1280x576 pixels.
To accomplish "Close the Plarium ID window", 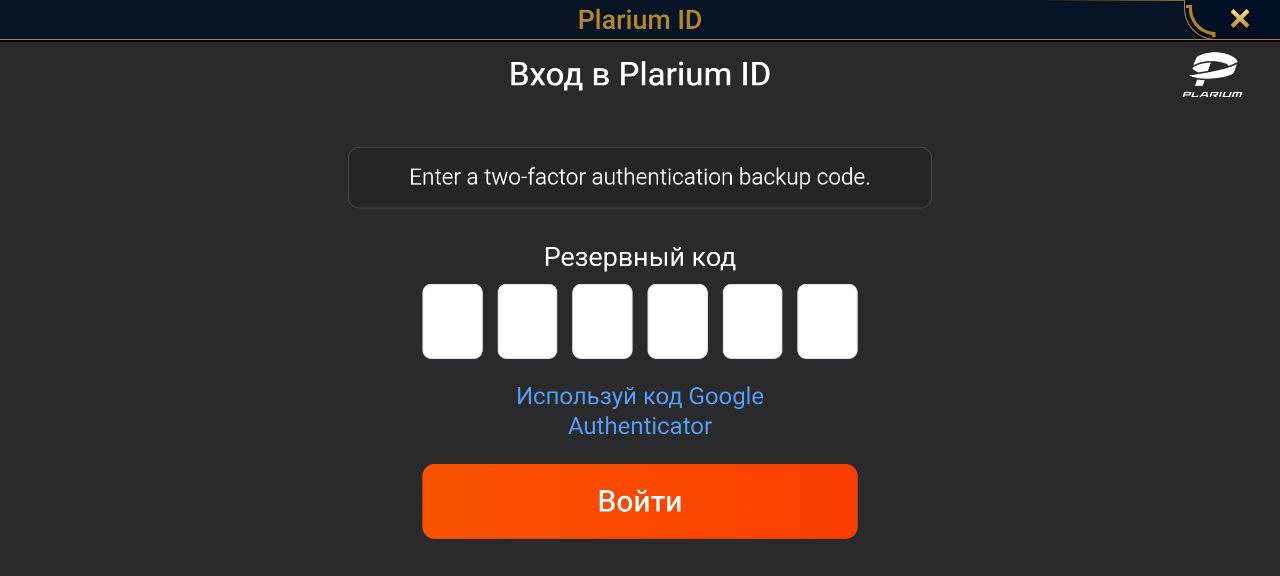I will point(1239,19).
